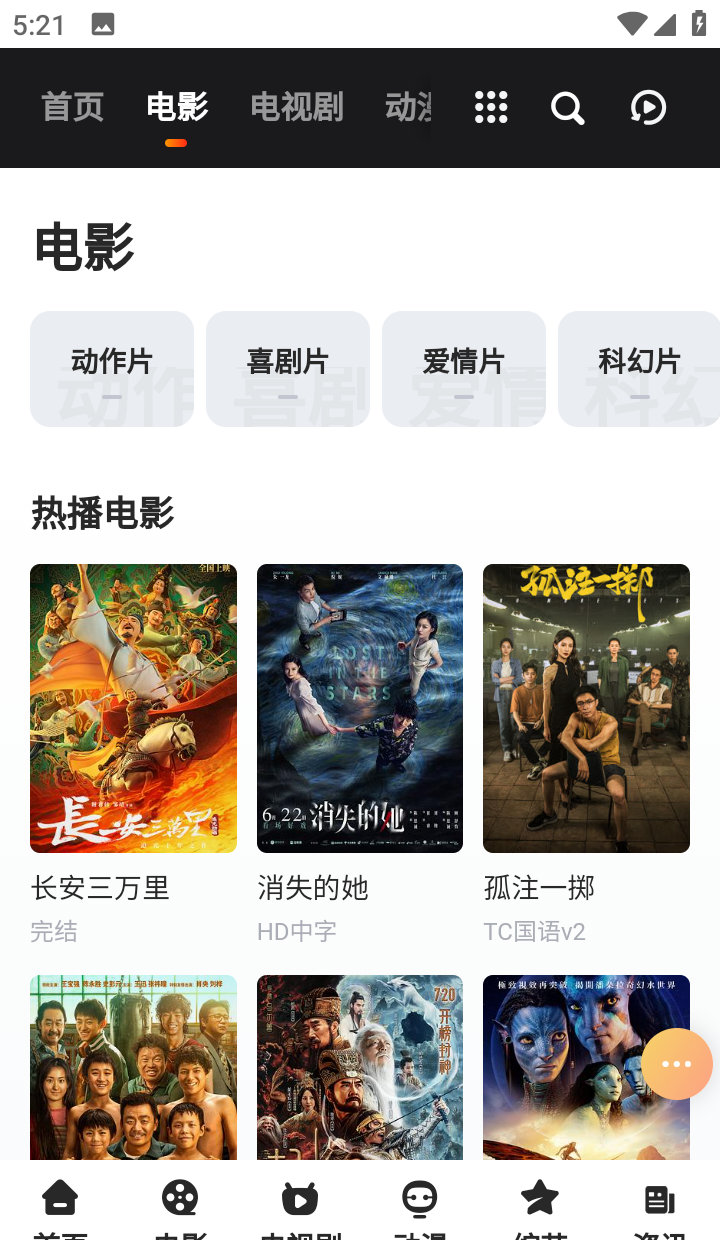The image size is (720, 1240).
Task: Switch to the 首页 top tab
Action: click(x=72, y=107)
